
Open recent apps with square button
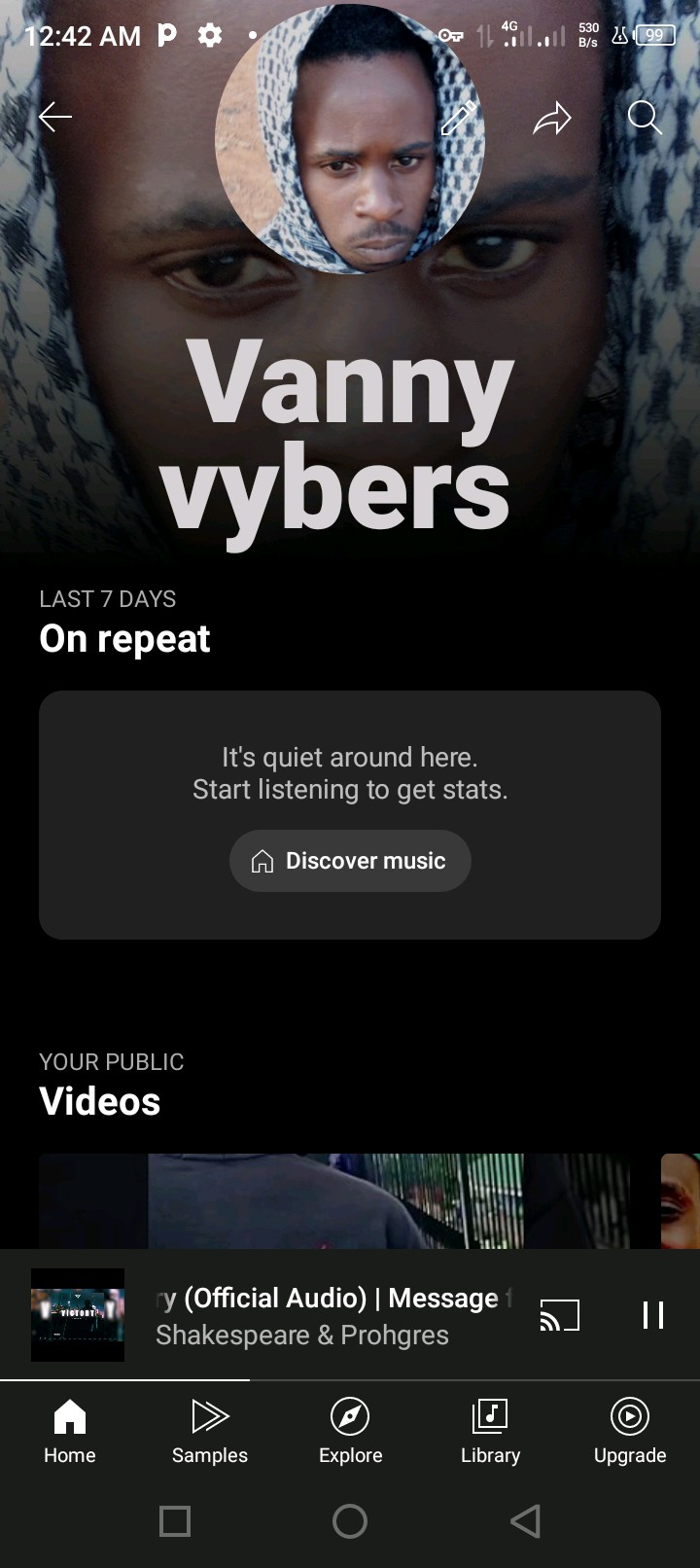175,1521
